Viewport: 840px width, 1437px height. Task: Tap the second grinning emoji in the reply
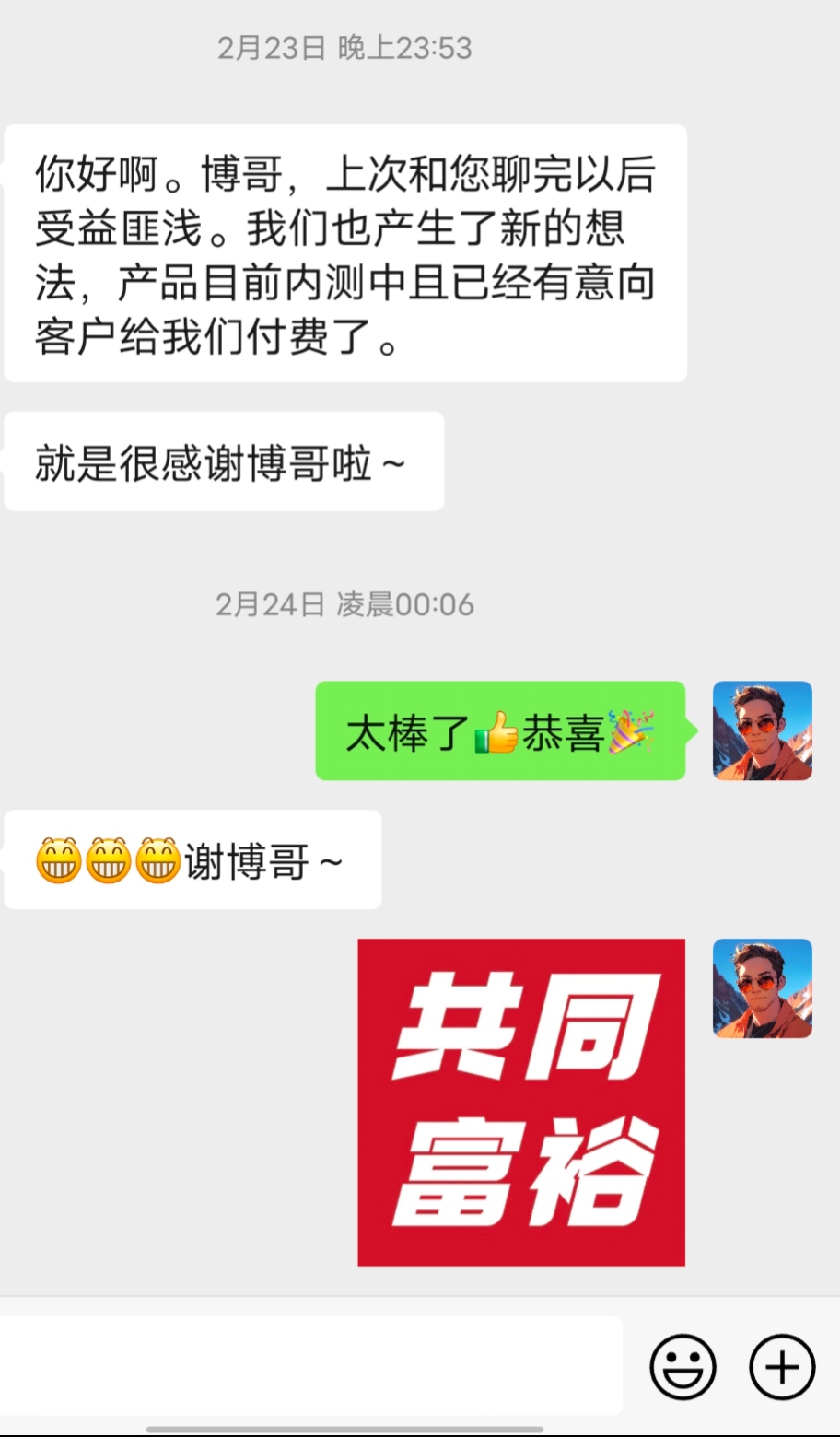110,860
